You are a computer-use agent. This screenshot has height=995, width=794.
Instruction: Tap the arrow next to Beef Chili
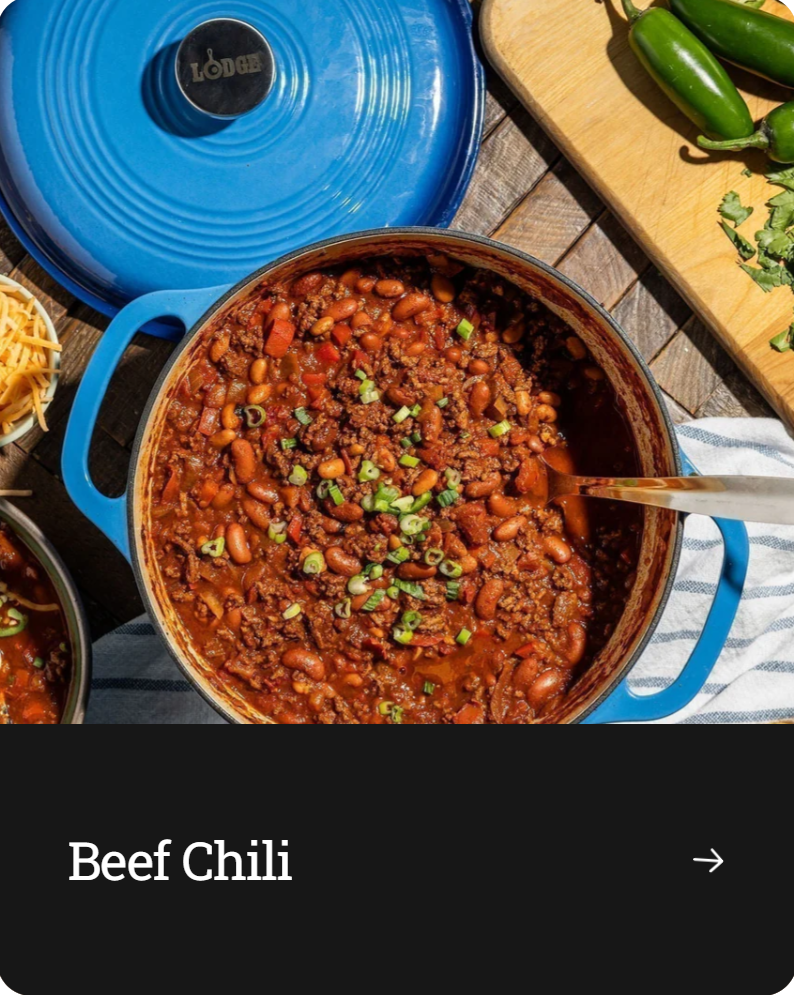[x=708, y=861]
